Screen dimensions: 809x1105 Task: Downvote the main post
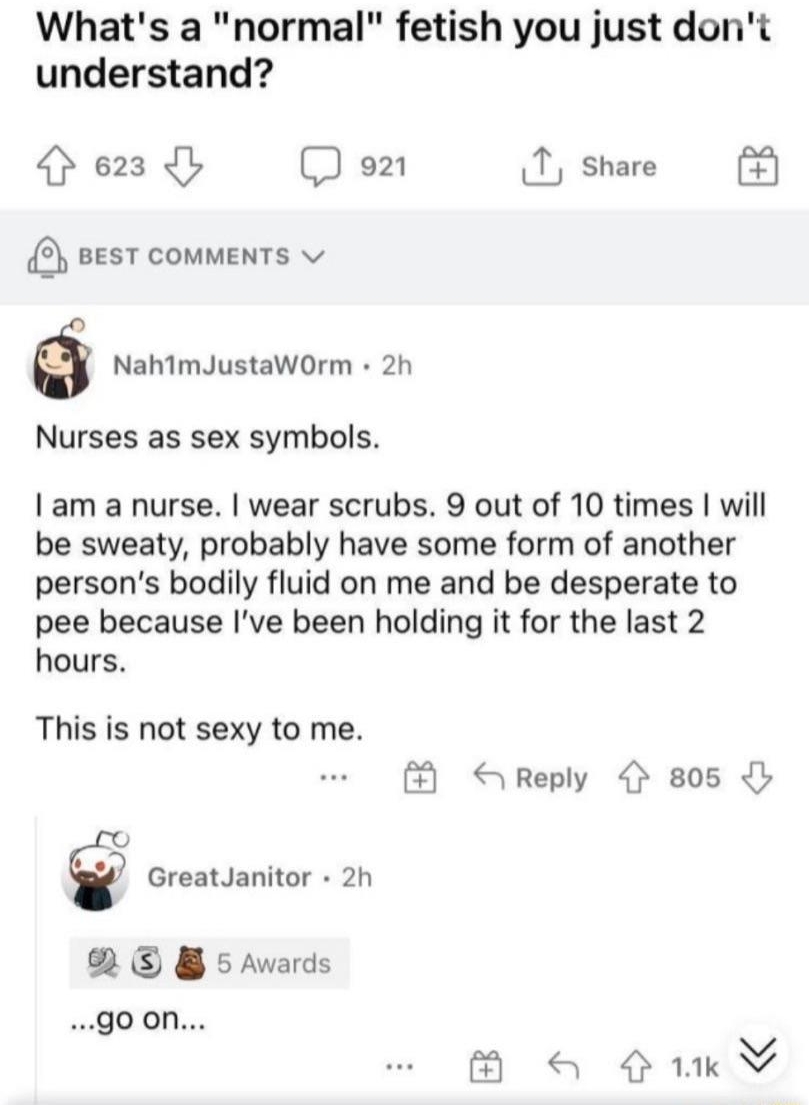[x=187, y=167]
